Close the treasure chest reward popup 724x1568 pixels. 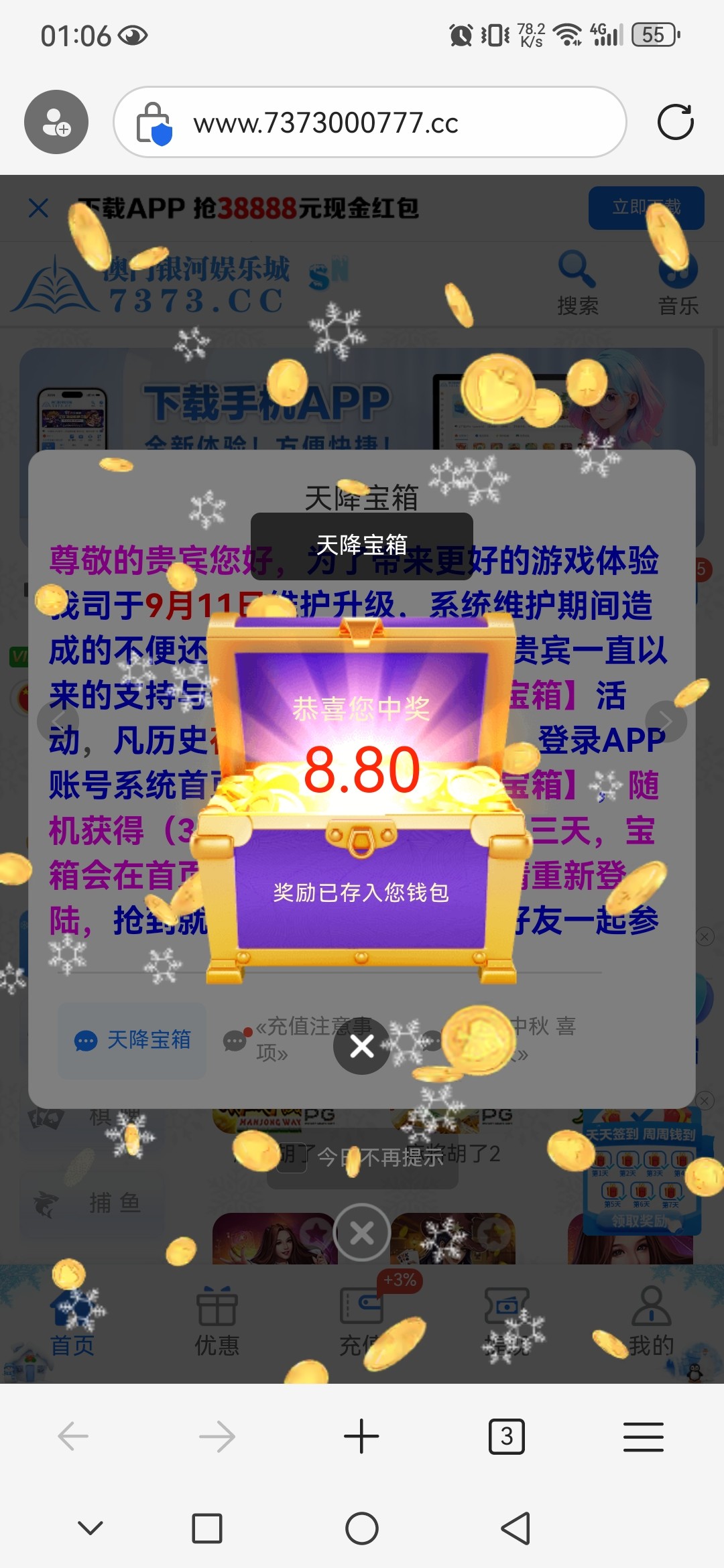[x=362, y=1046]
